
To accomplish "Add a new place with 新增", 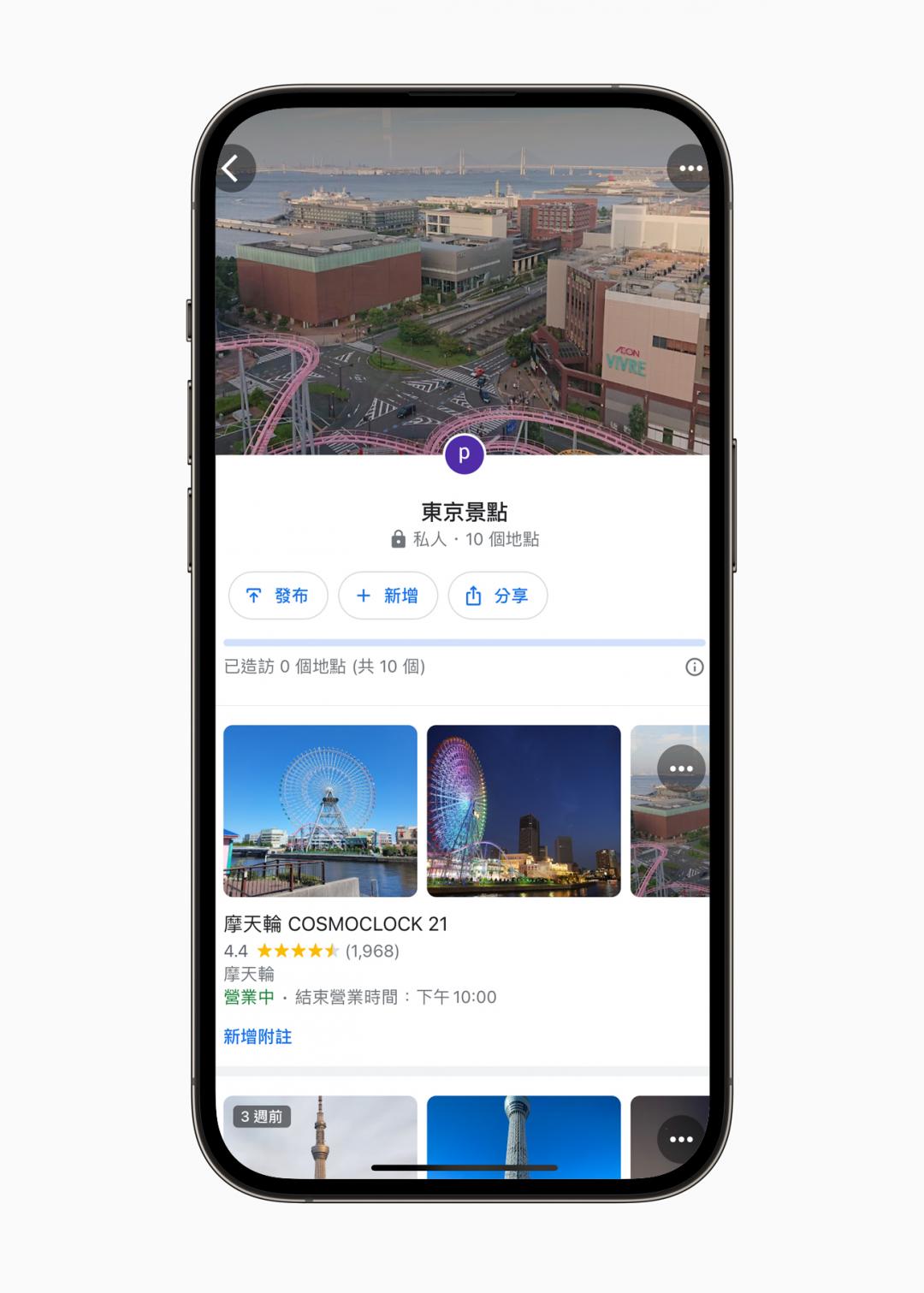I will [388, 596].
